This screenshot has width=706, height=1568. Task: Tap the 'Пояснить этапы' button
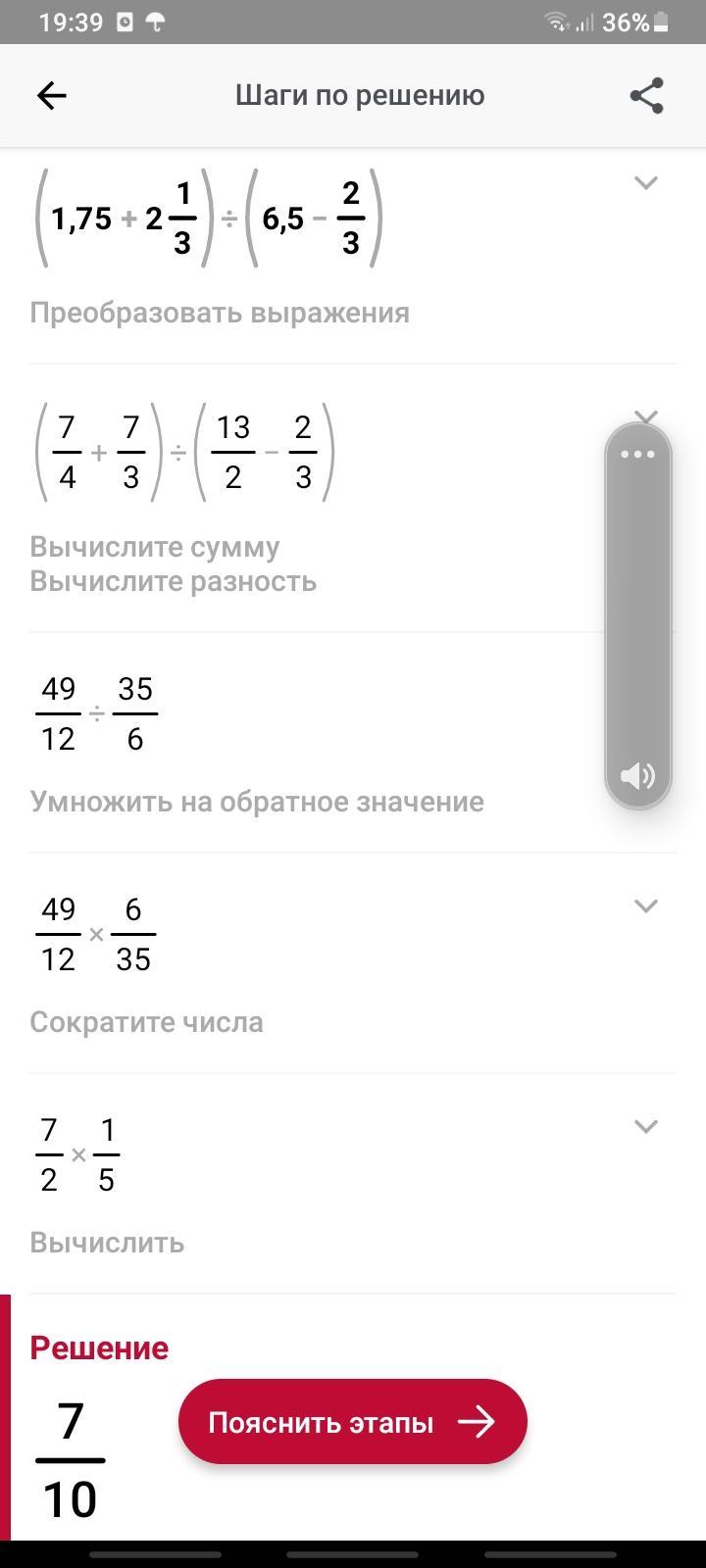click(x=352, y=1422)
